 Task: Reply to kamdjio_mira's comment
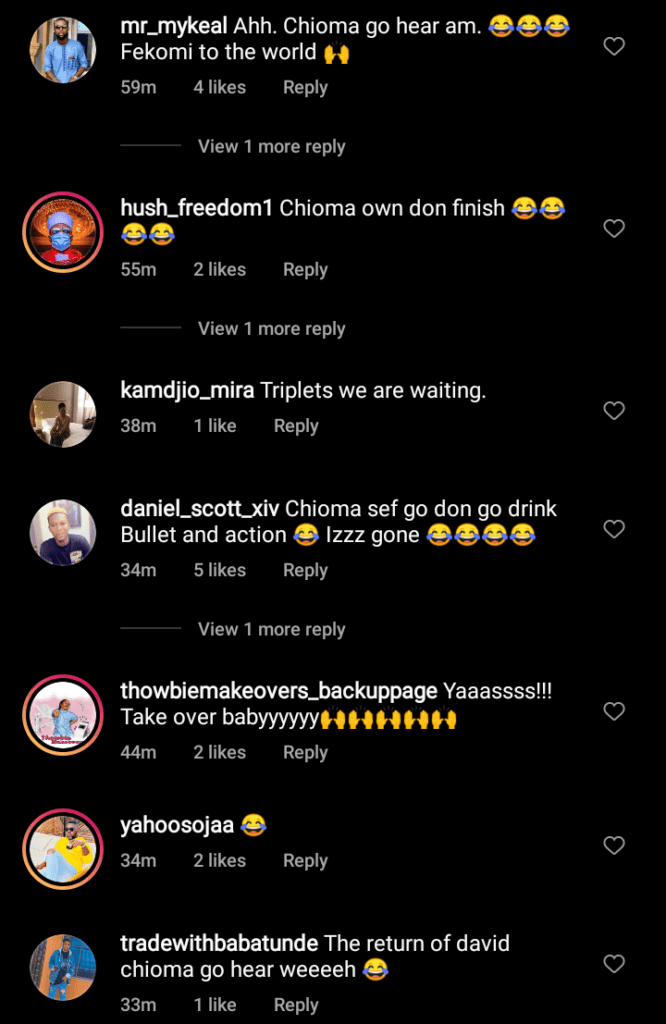coord(296,426)
